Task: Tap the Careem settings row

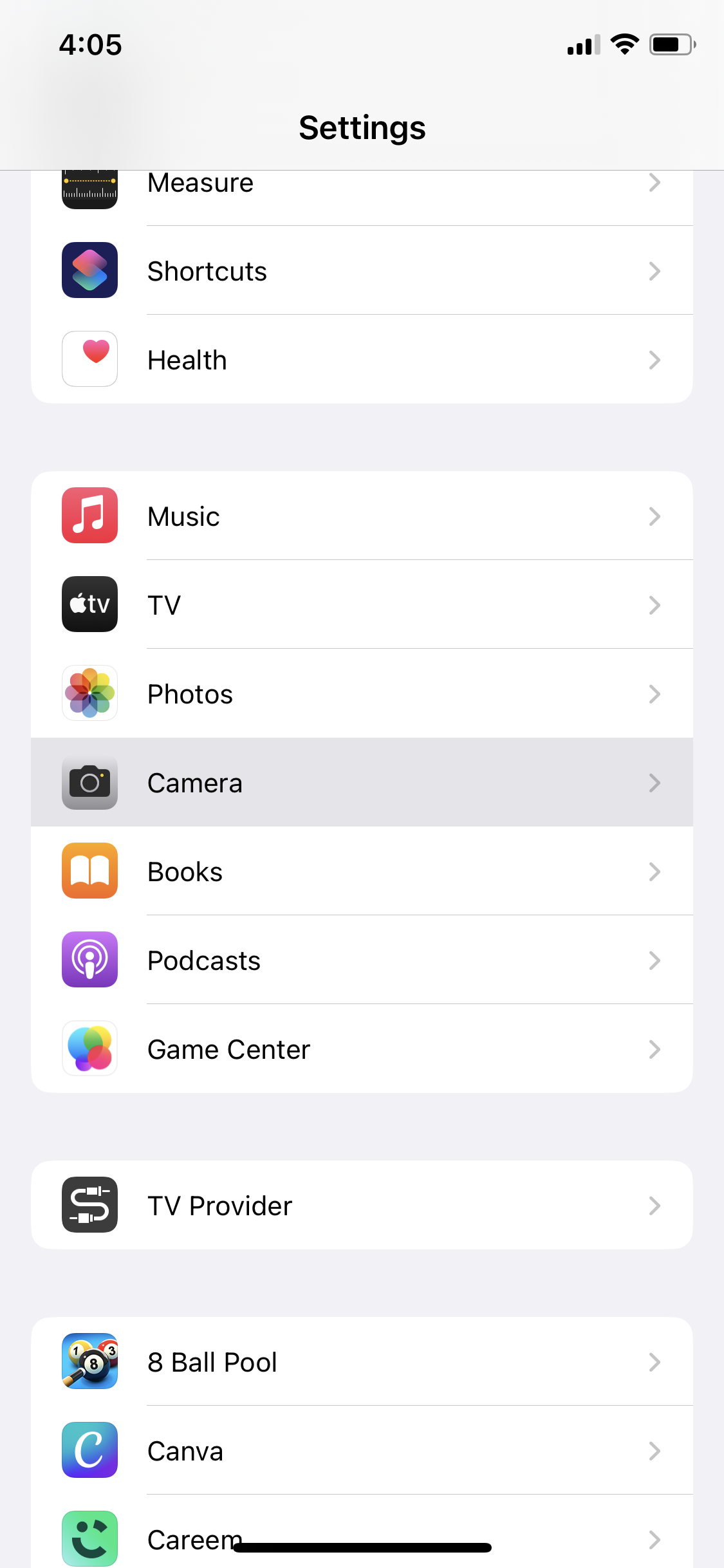Action: click(360, 1532)
